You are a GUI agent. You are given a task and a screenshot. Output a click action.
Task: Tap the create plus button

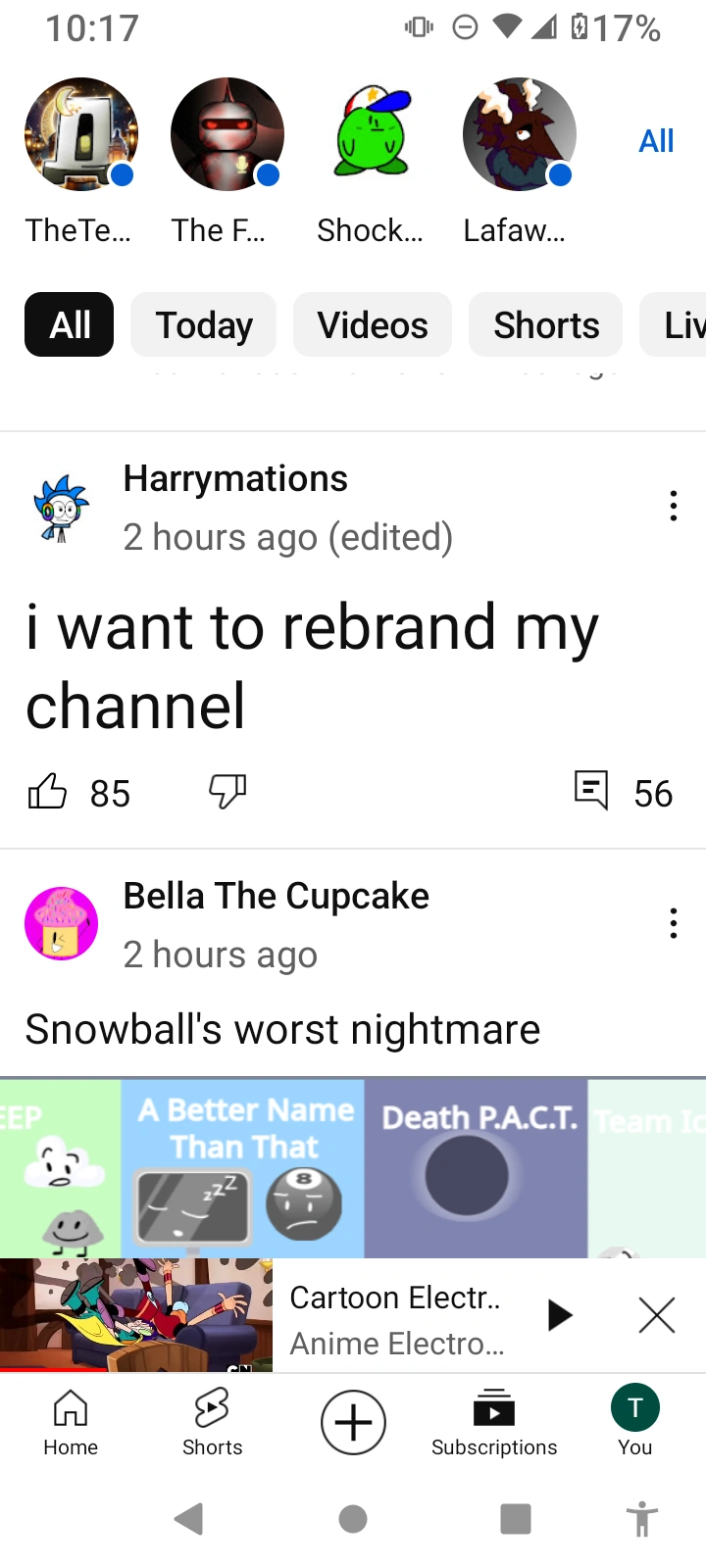point(353,1422)
